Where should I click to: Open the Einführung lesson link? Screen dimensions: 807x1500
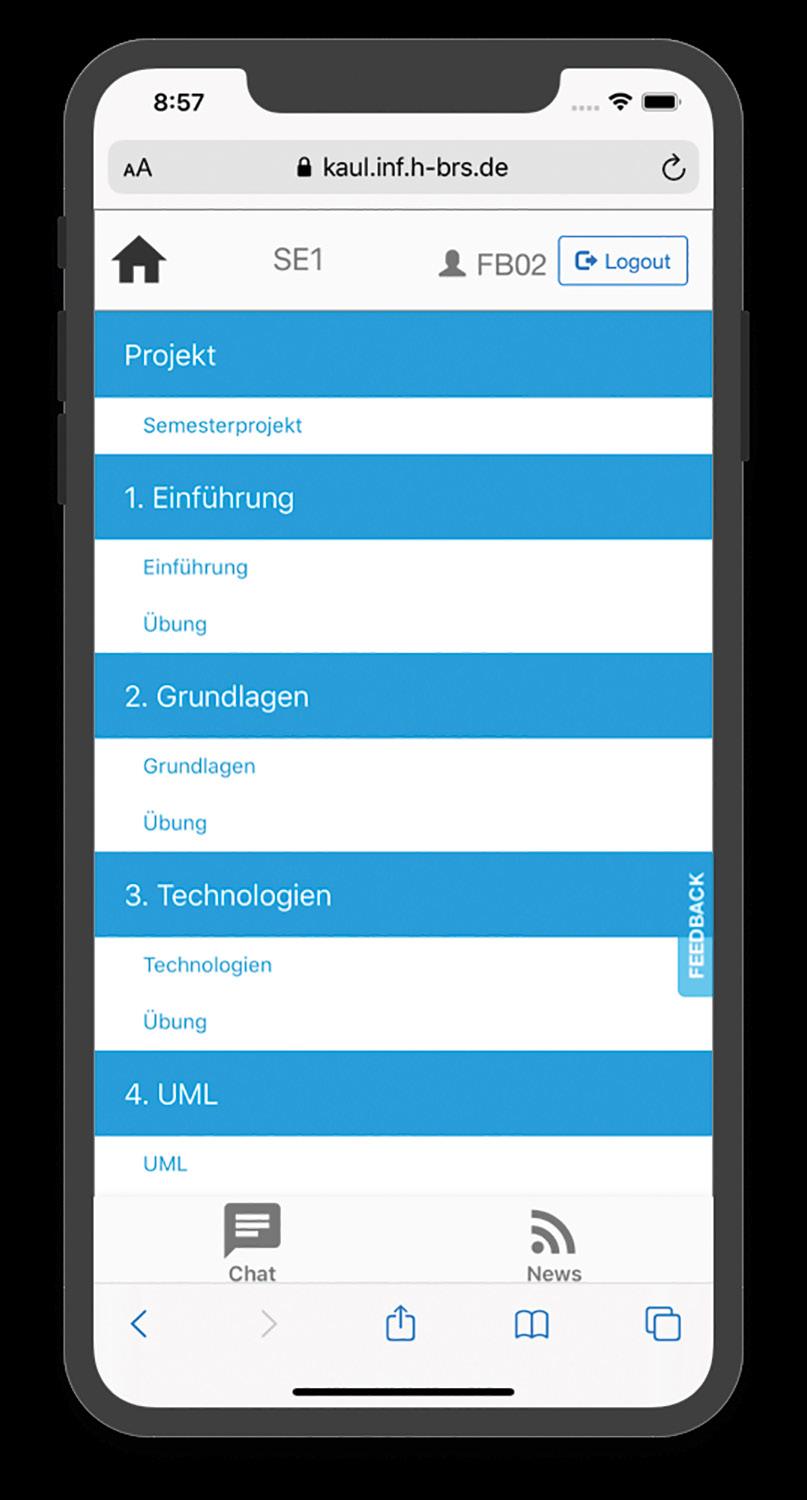click(195, 567)
